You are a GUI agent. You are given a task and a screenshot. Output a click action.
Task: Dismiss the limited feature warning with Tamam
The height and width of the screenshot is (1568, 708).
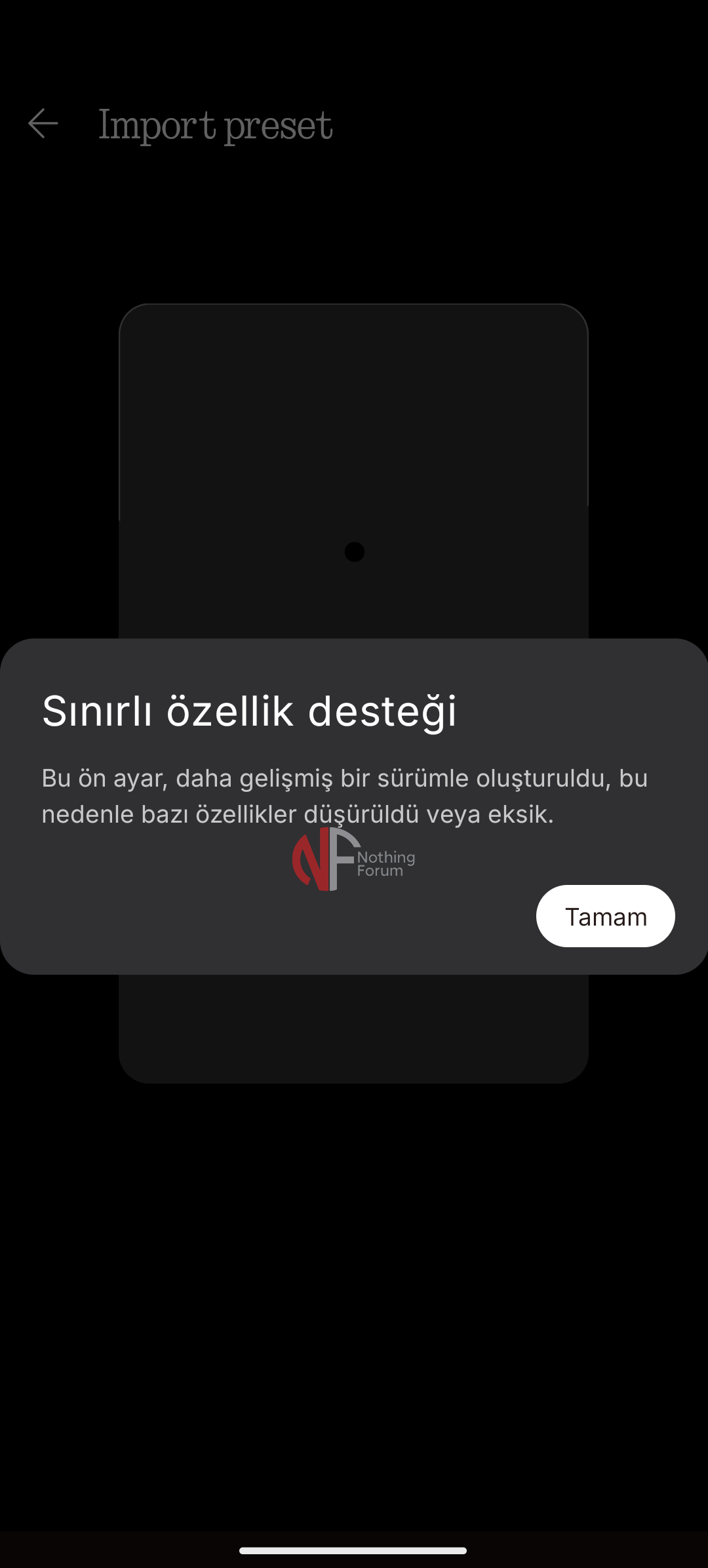click(605, 916)
